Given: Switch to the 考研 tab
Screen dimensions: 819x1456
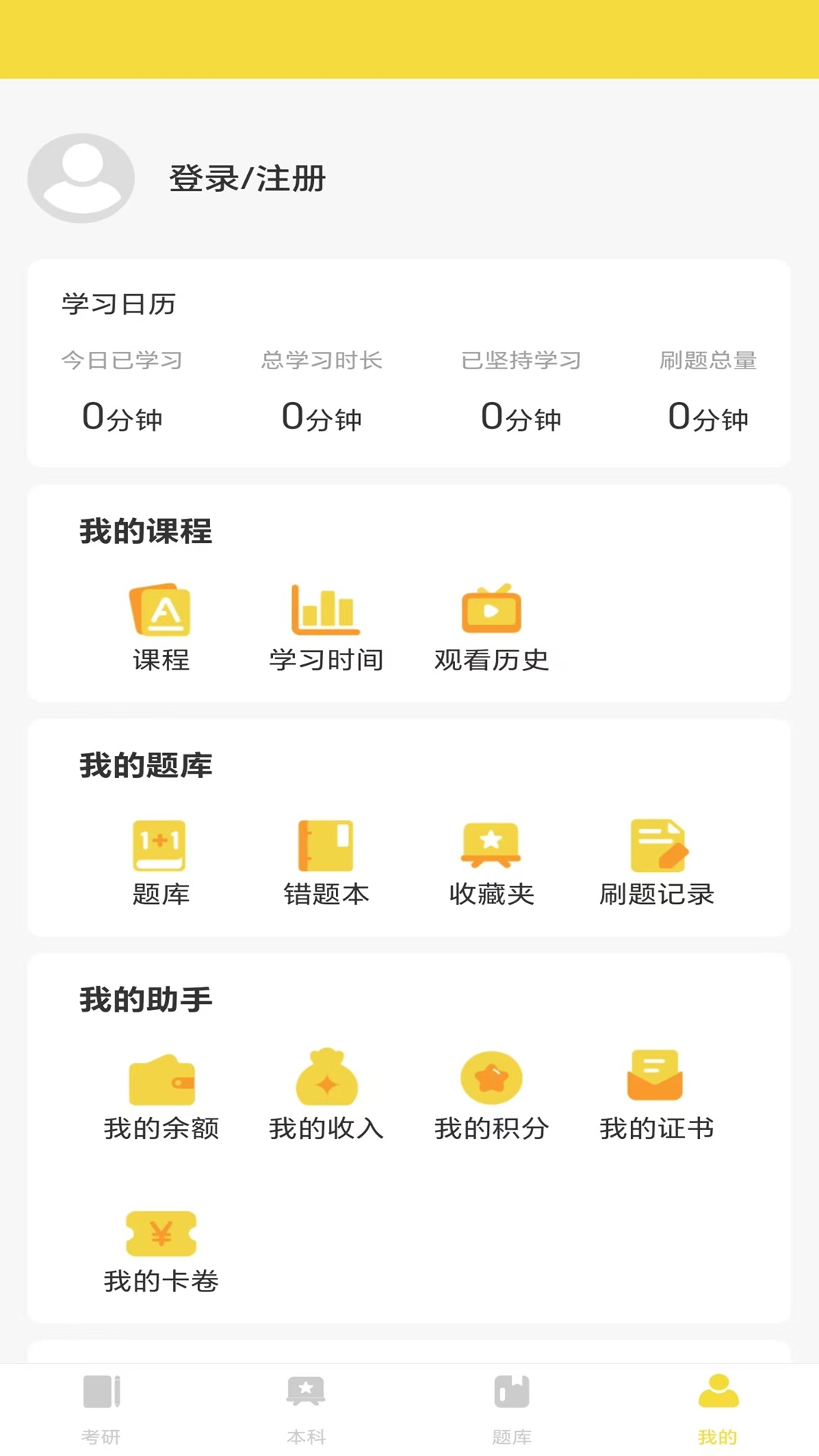Looking at the screenshot, I should coord(102,1410).
